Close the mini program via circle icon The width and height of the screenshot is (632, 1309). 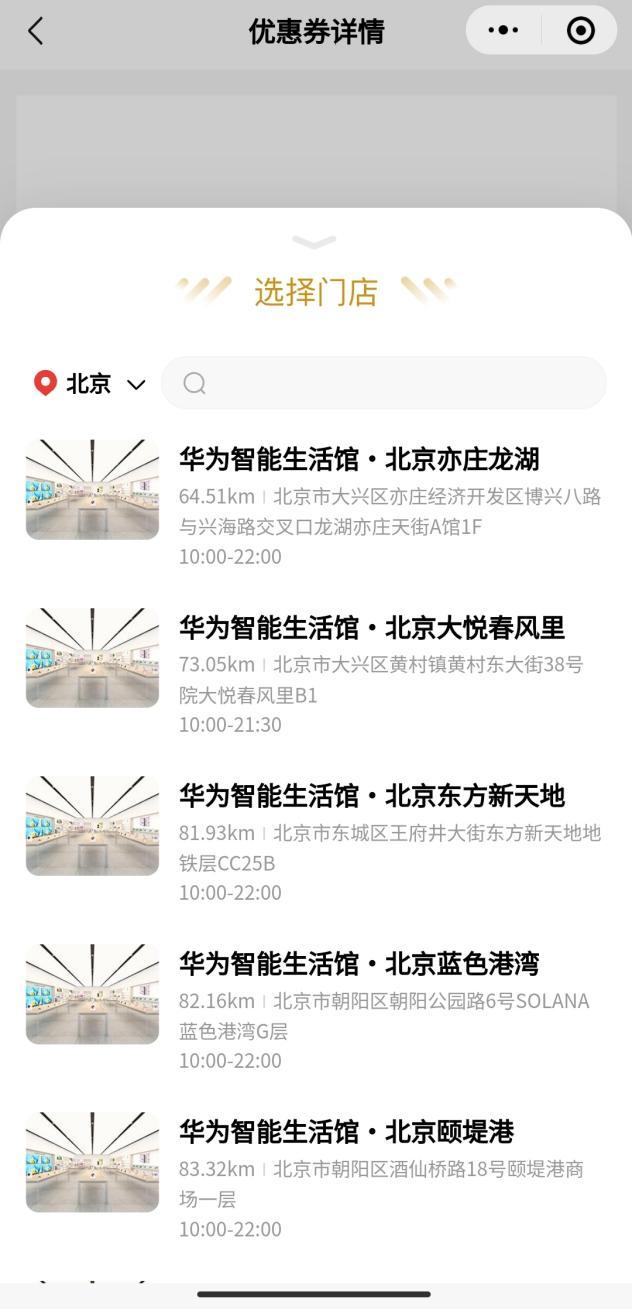click(580, 31)
